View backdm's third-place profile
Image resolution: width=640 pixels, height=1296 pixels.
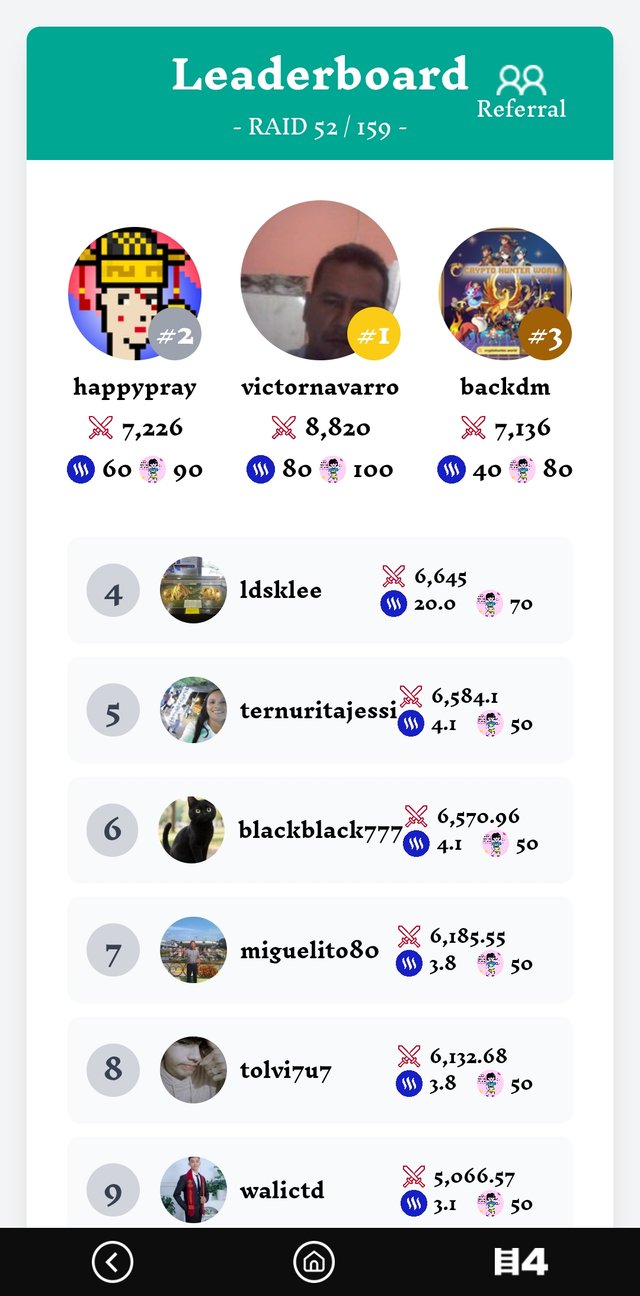click(x=505, y=294)
